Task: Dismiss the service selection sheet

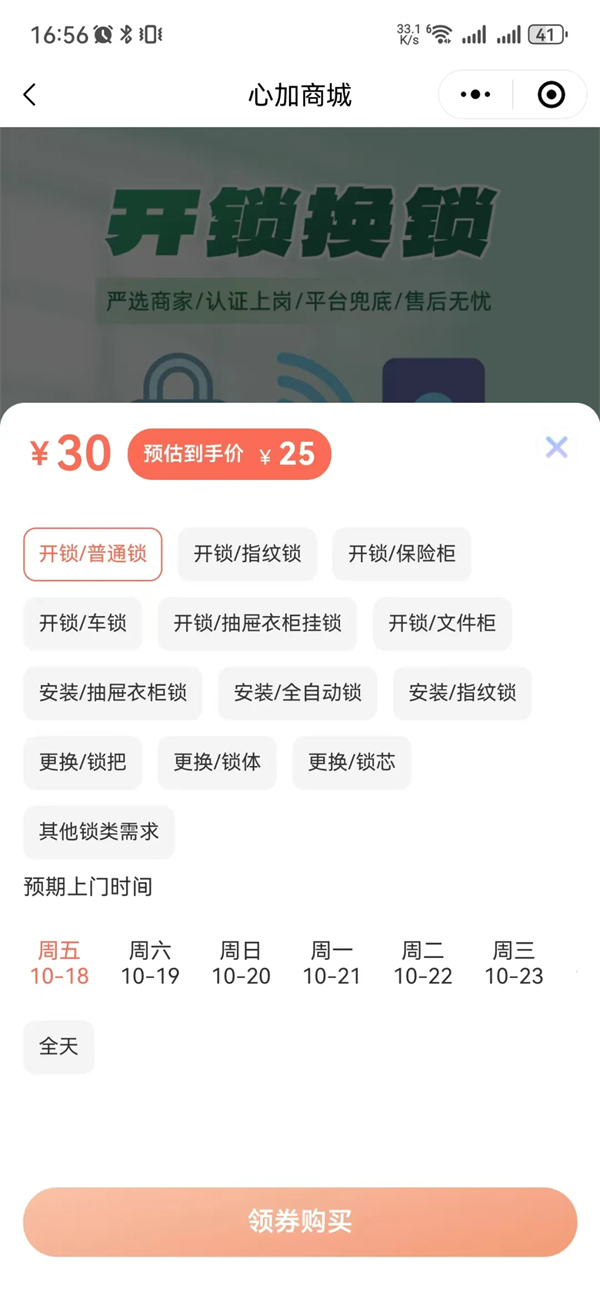Action: (x=556, y=447)
